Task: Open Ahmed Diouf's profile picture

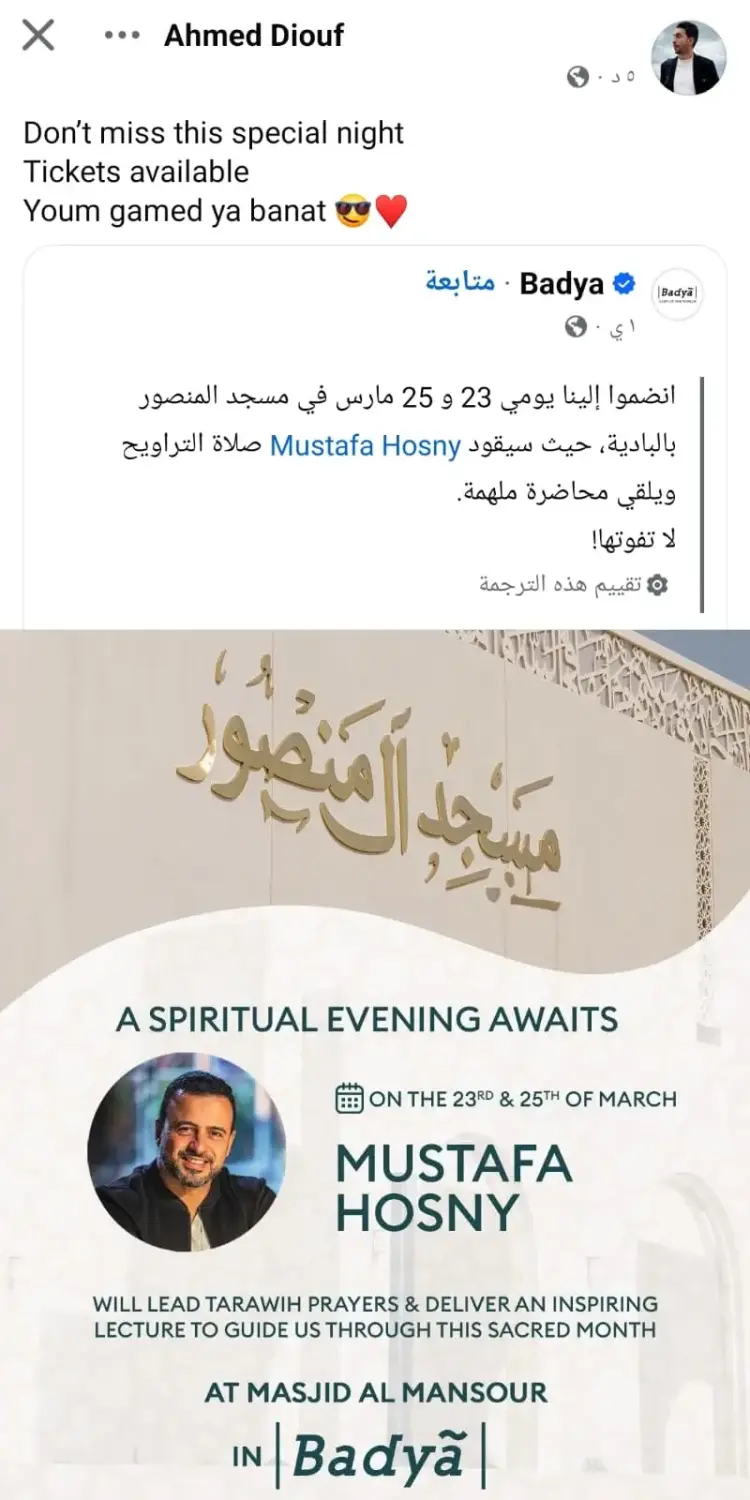Action: [x=688, y=58]
